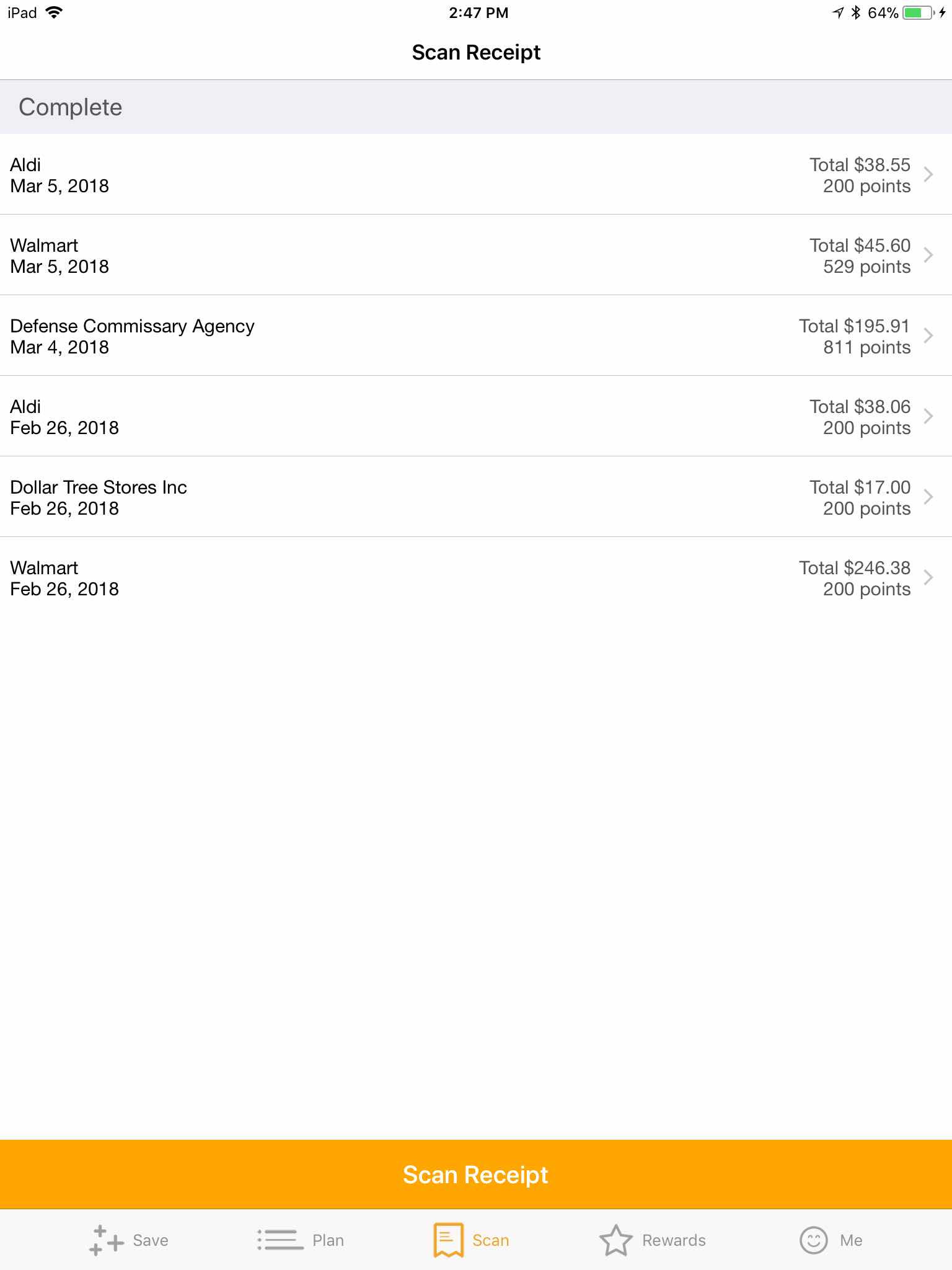952x1270 pixels.
Task: View the Dollar Tree Stores Inc receipt
Action: pos(476,497)
